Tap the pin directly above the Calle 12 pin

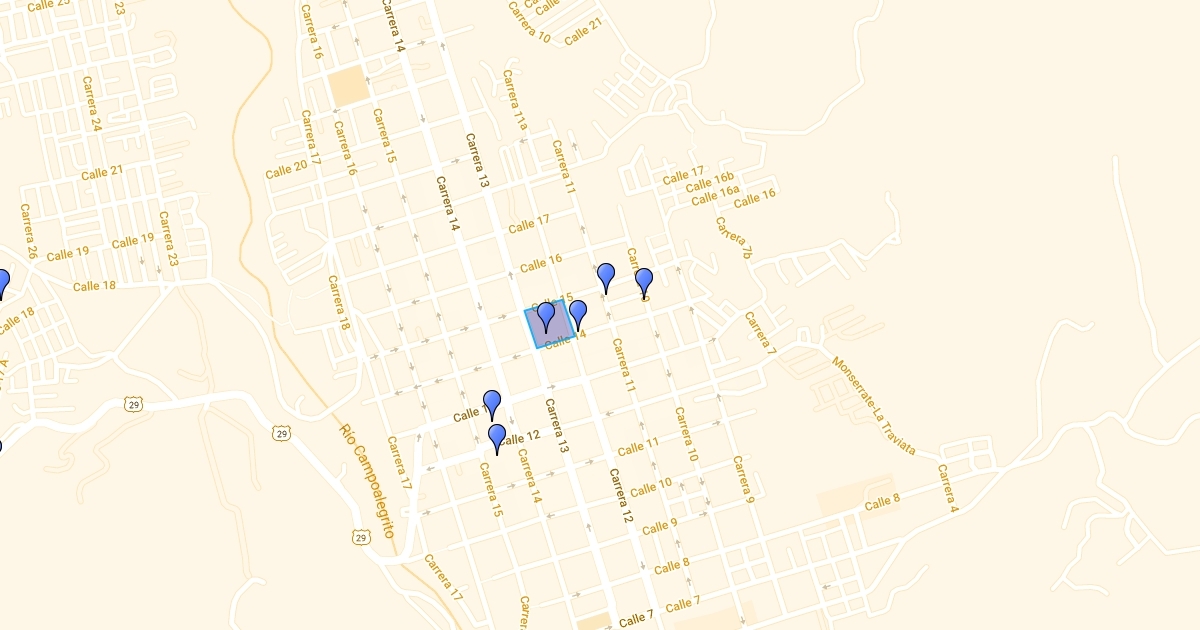tap(492, 404)
